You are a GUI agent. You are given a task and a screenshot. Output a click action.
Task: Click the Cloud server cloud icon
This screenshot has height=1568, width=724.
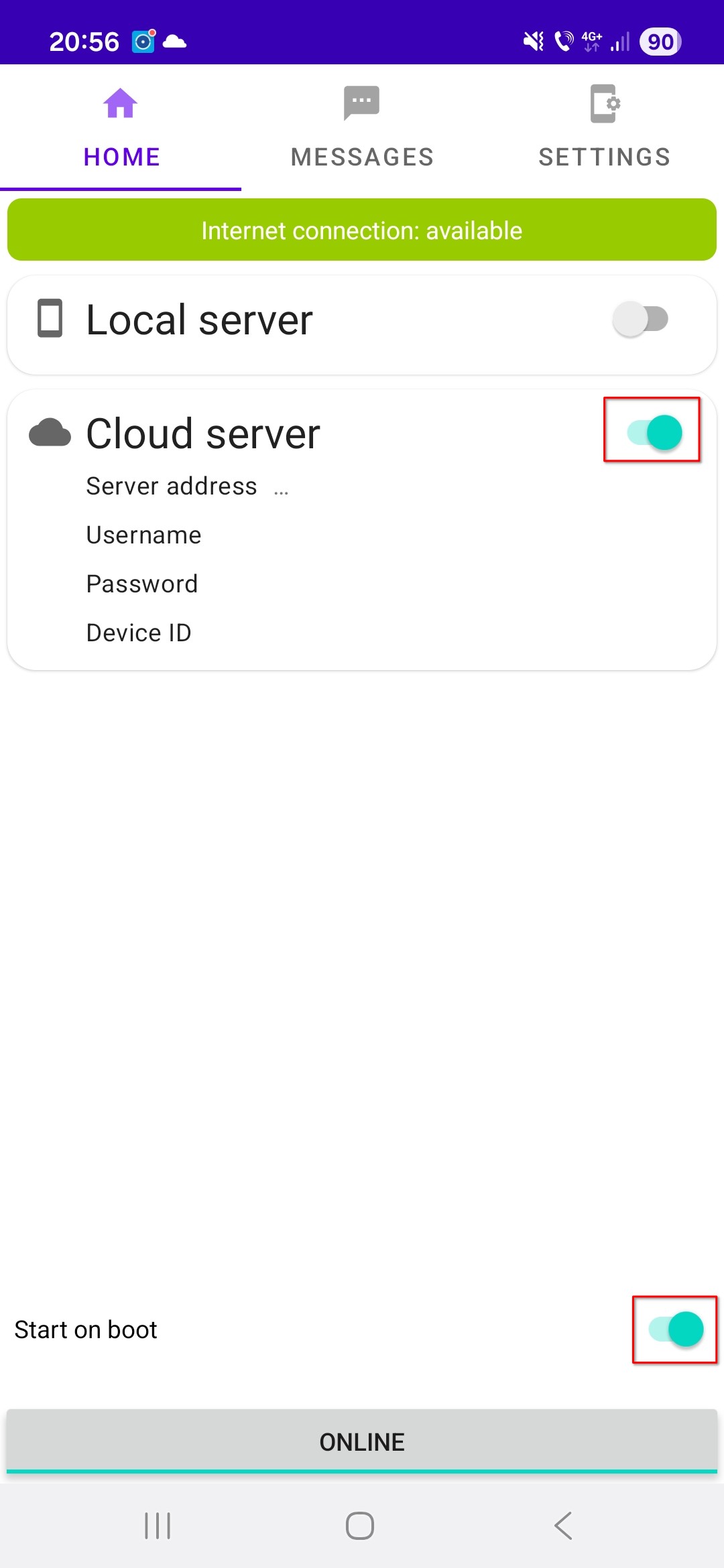51,434
